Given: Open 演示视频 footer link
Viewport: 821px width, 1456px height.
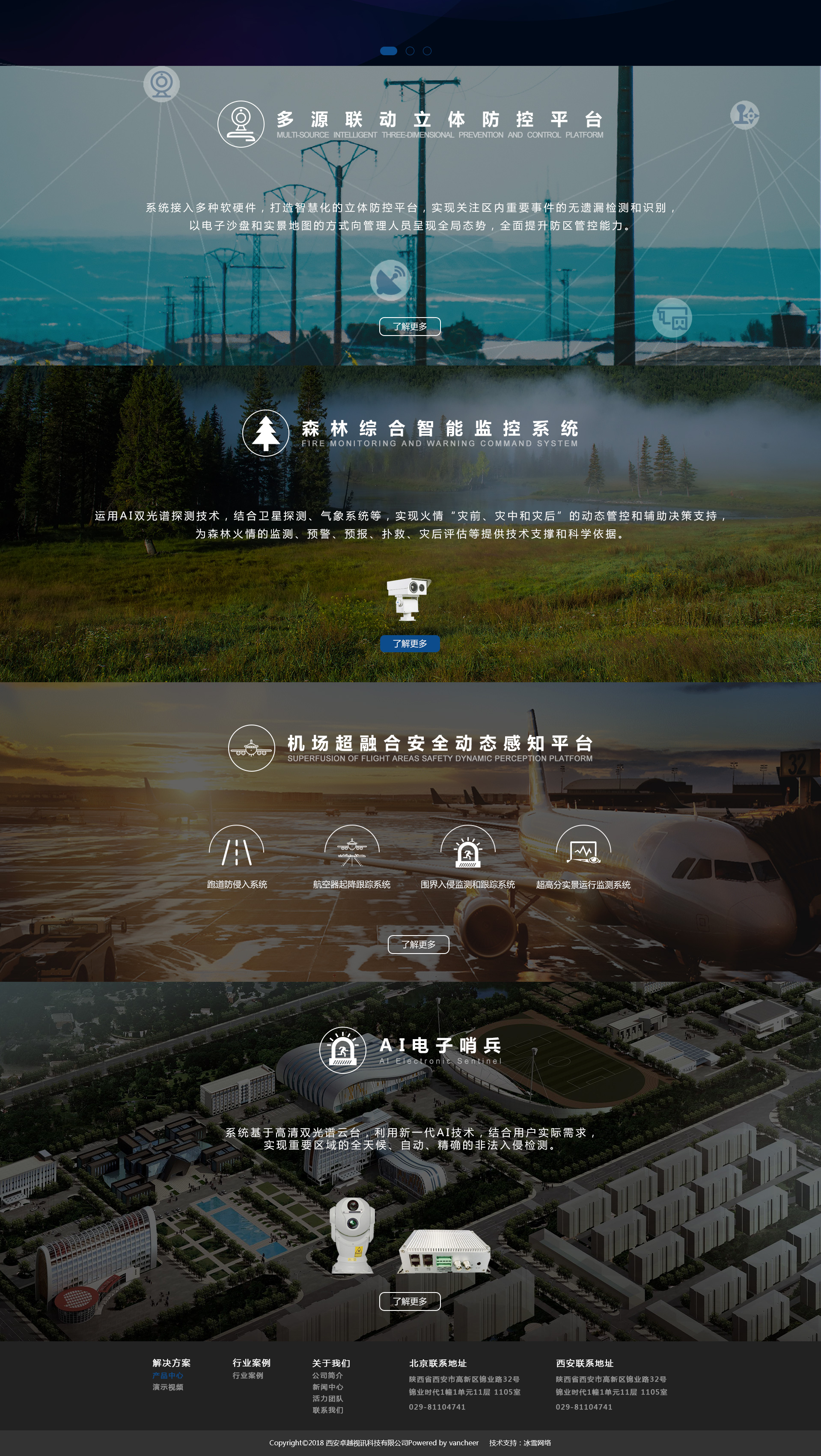Looking at the screenshot, I should tap(167, 1387).
